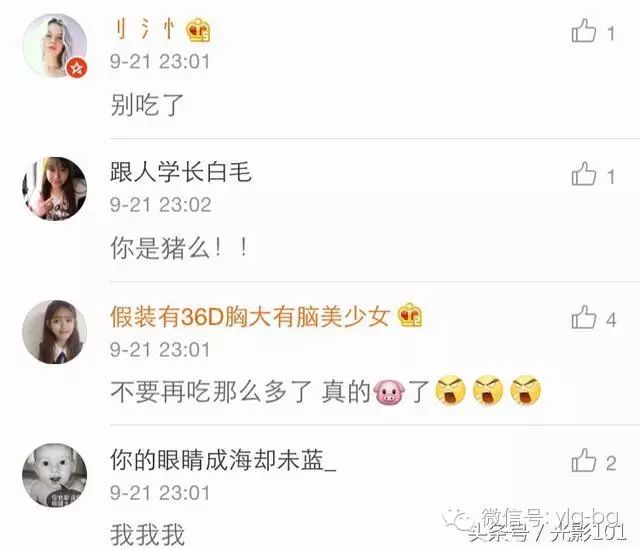Like the comment by 你的眼睛成海却未蓝_
The height and width of the screenshot is (550, 640).
pyautogui.click(x=584, y=461)
